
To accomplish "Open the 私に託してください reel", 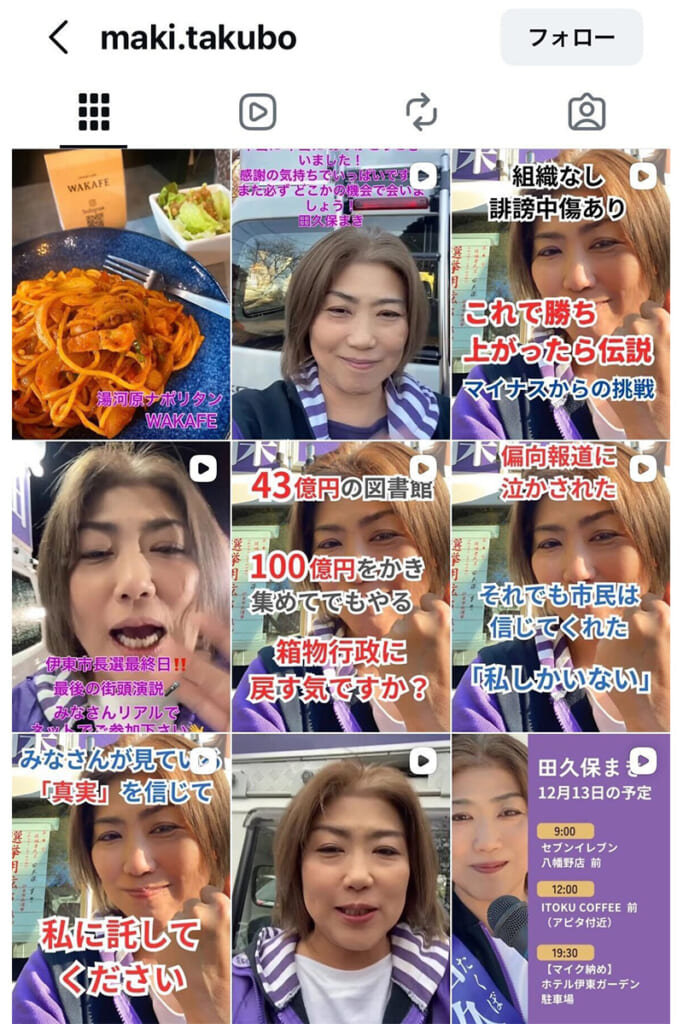I will [x=120, y=878].
